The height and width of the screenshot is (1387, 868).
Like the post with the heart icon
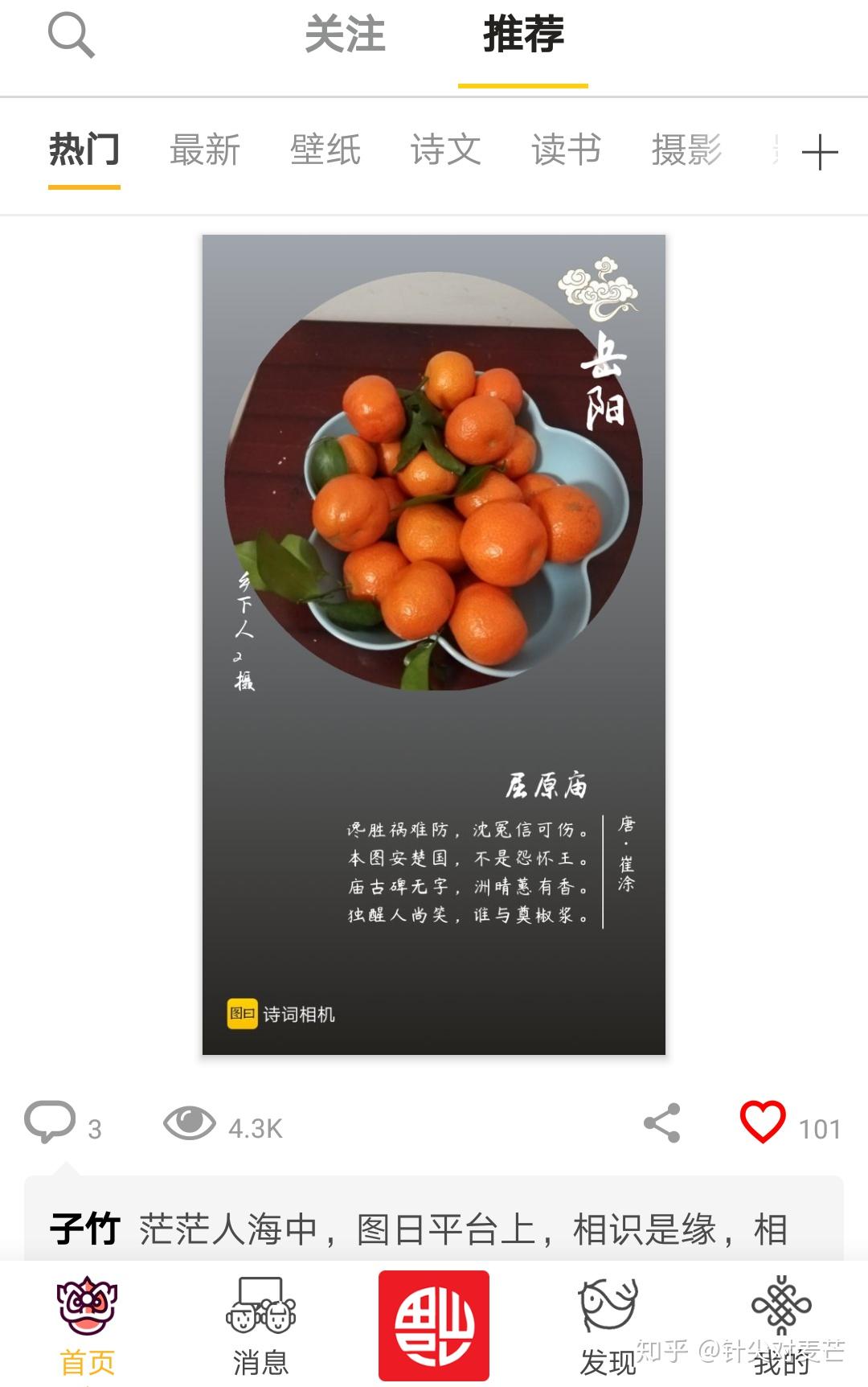[x=762, y=1122]
